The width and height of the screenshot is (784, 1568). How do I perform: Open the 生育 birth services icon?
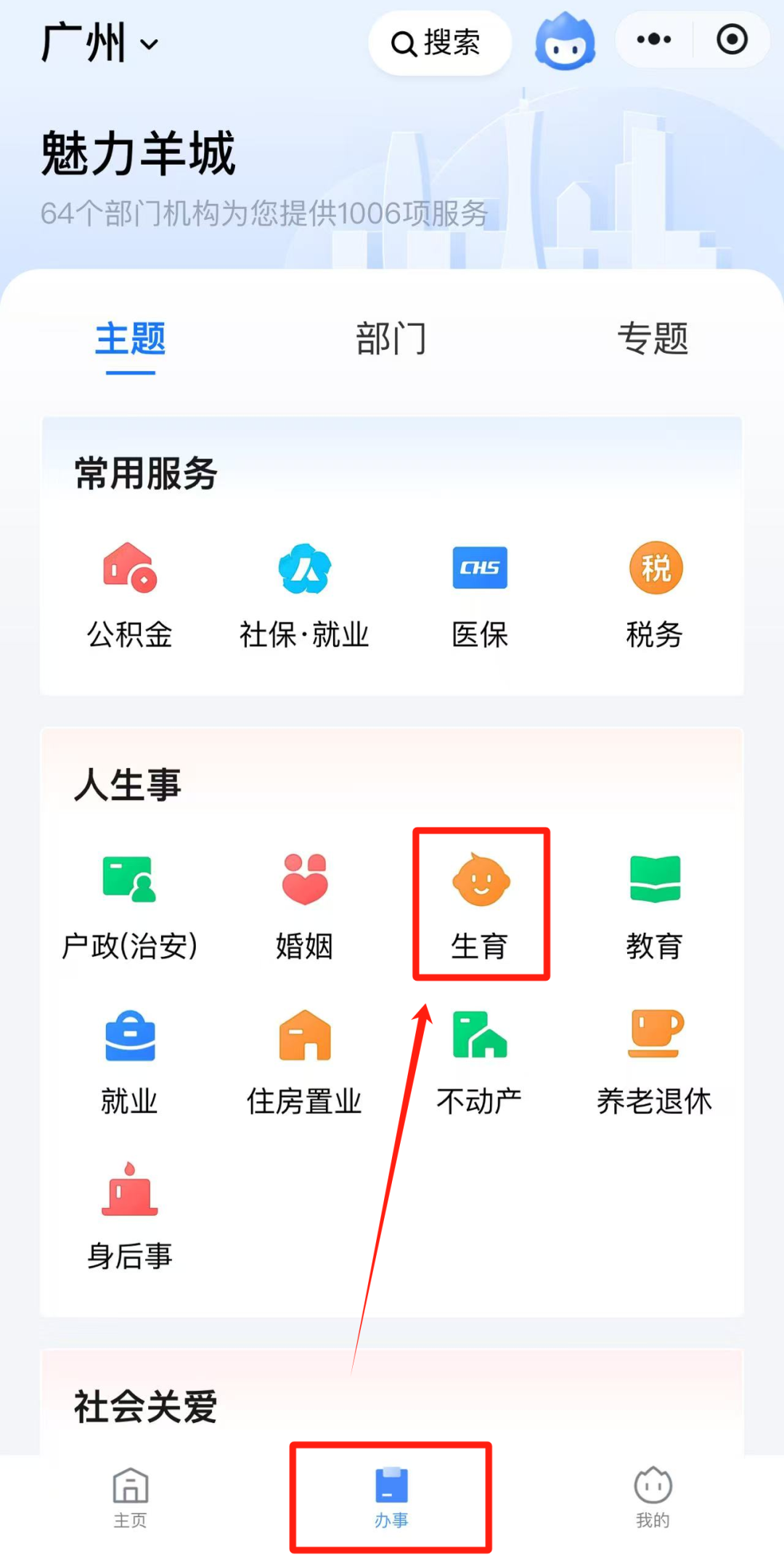coord(480,904)
